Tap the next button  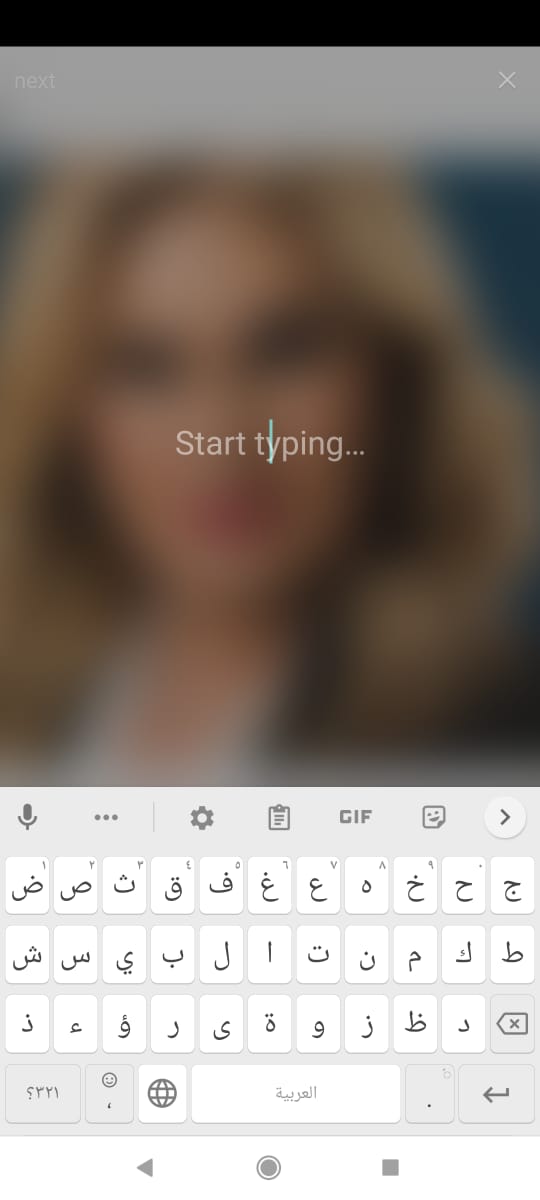coord(35,81)
